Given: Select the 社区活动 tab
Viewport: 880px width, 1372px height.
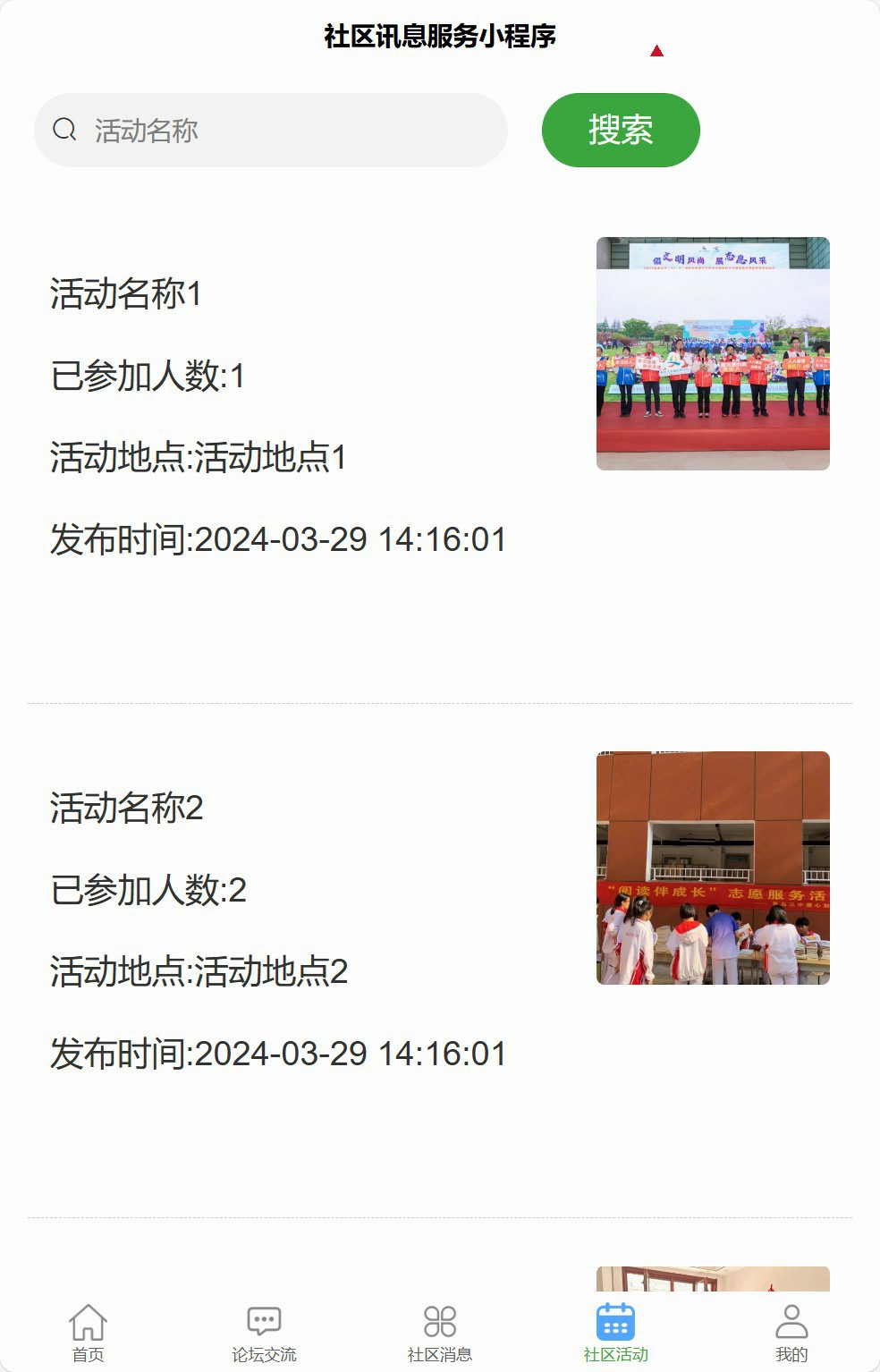Looking at the screenshot, I should pos(615,1333).
